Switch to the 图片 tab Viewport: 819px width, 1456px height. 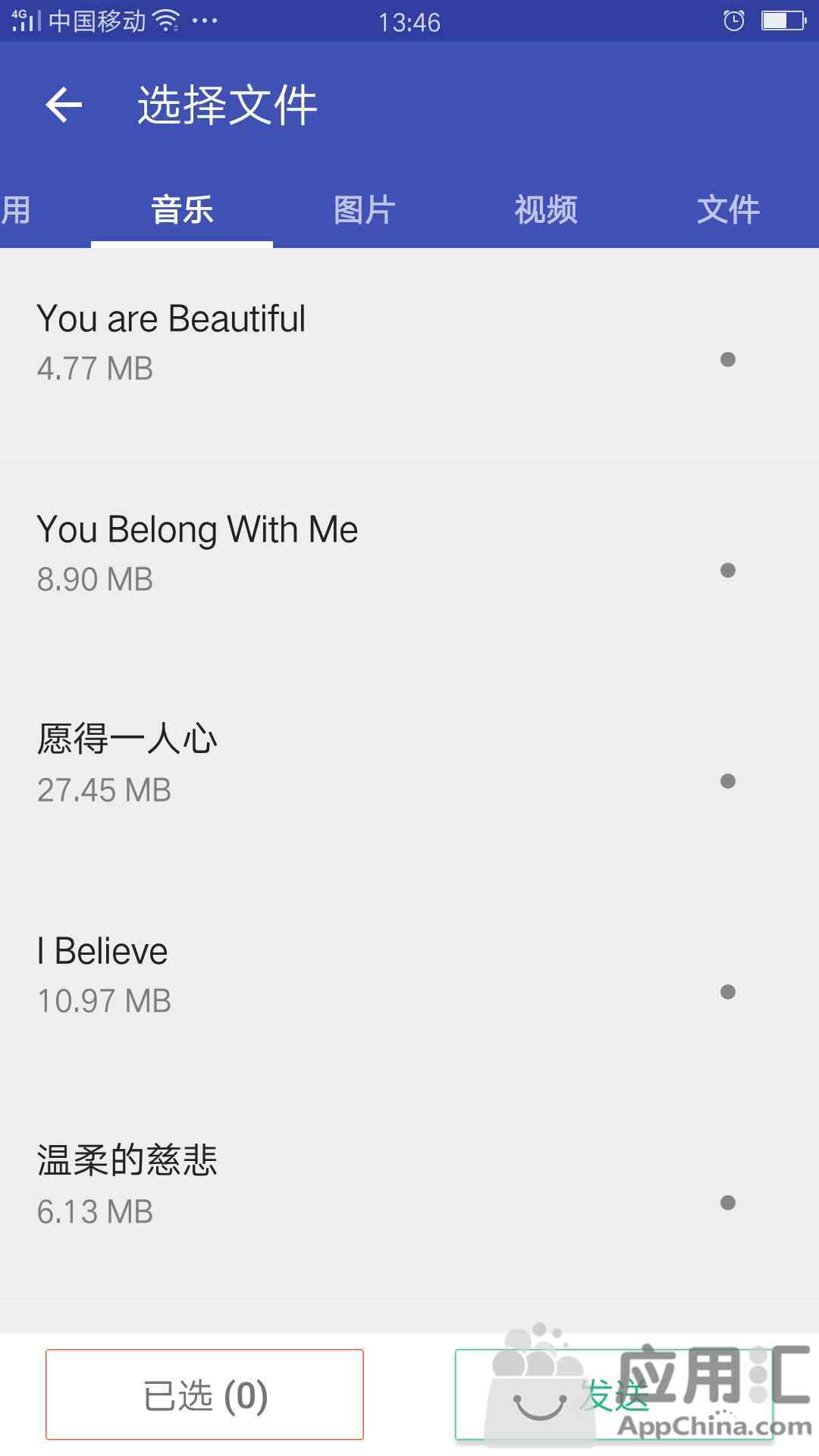coord(364,209)
